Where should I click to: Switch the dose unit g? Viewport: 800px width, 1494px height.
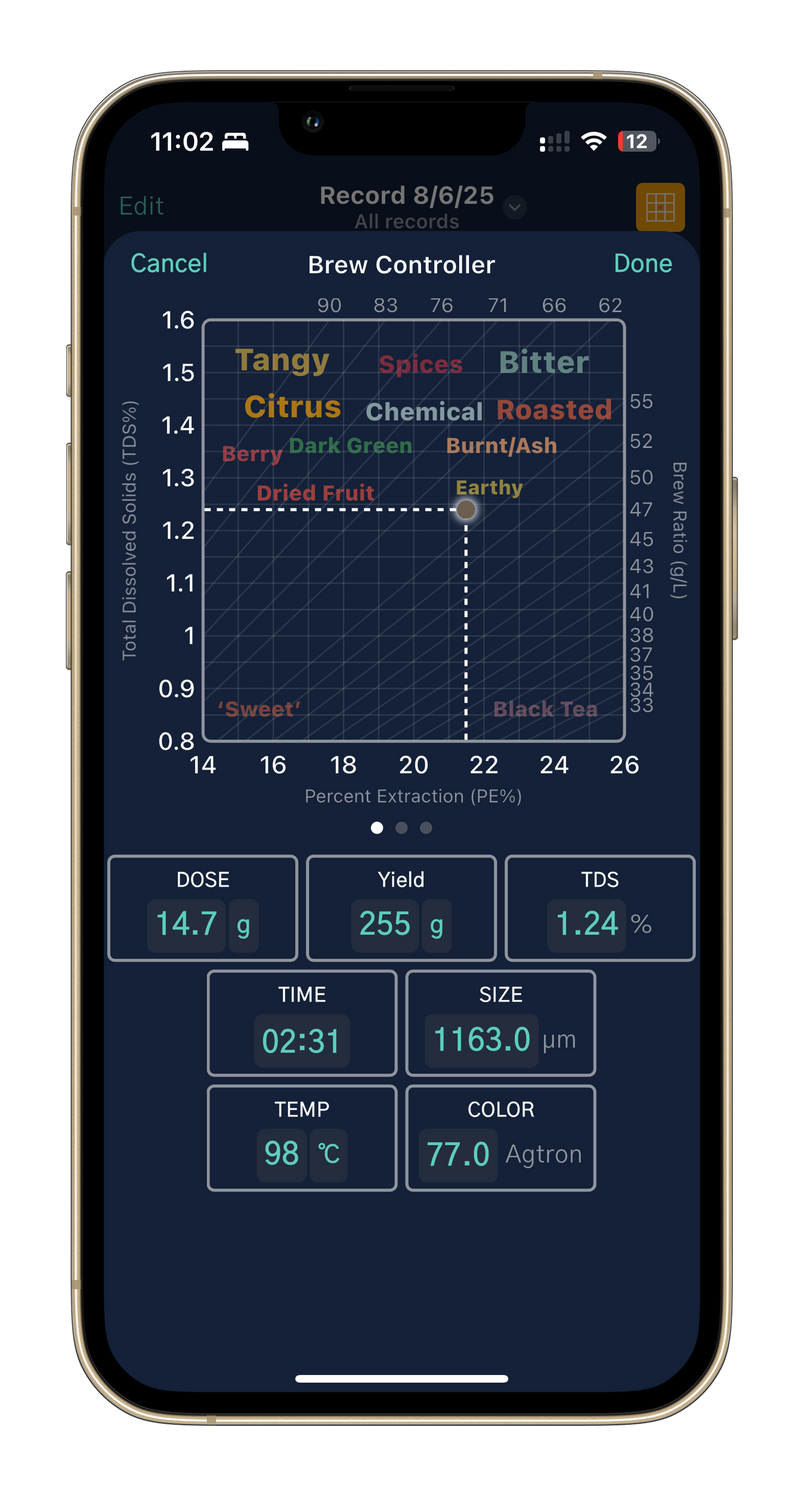[243, 925]
